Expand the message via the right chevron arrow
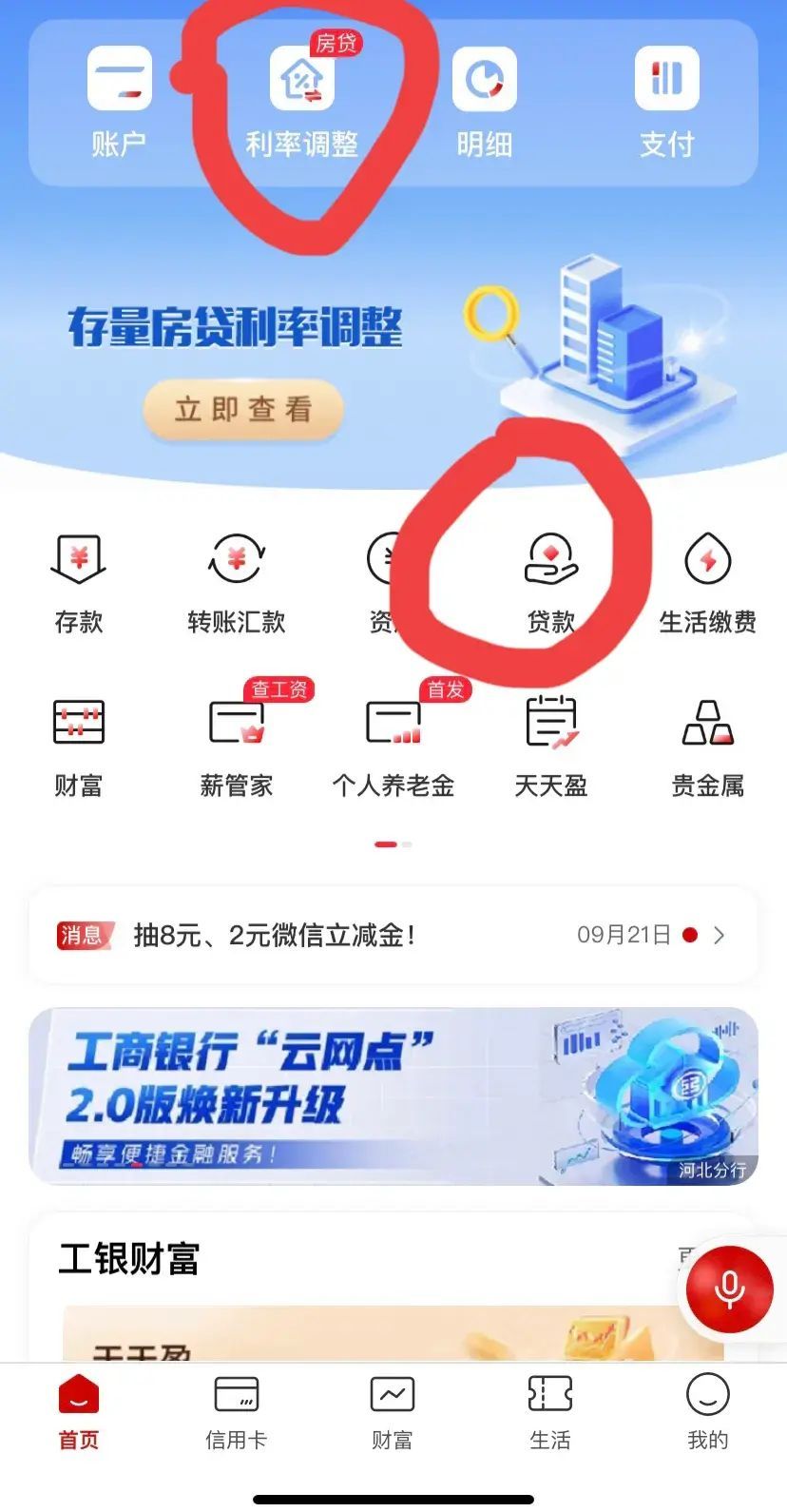Viewport: 787px width, 1512px height. click(720, 935)
